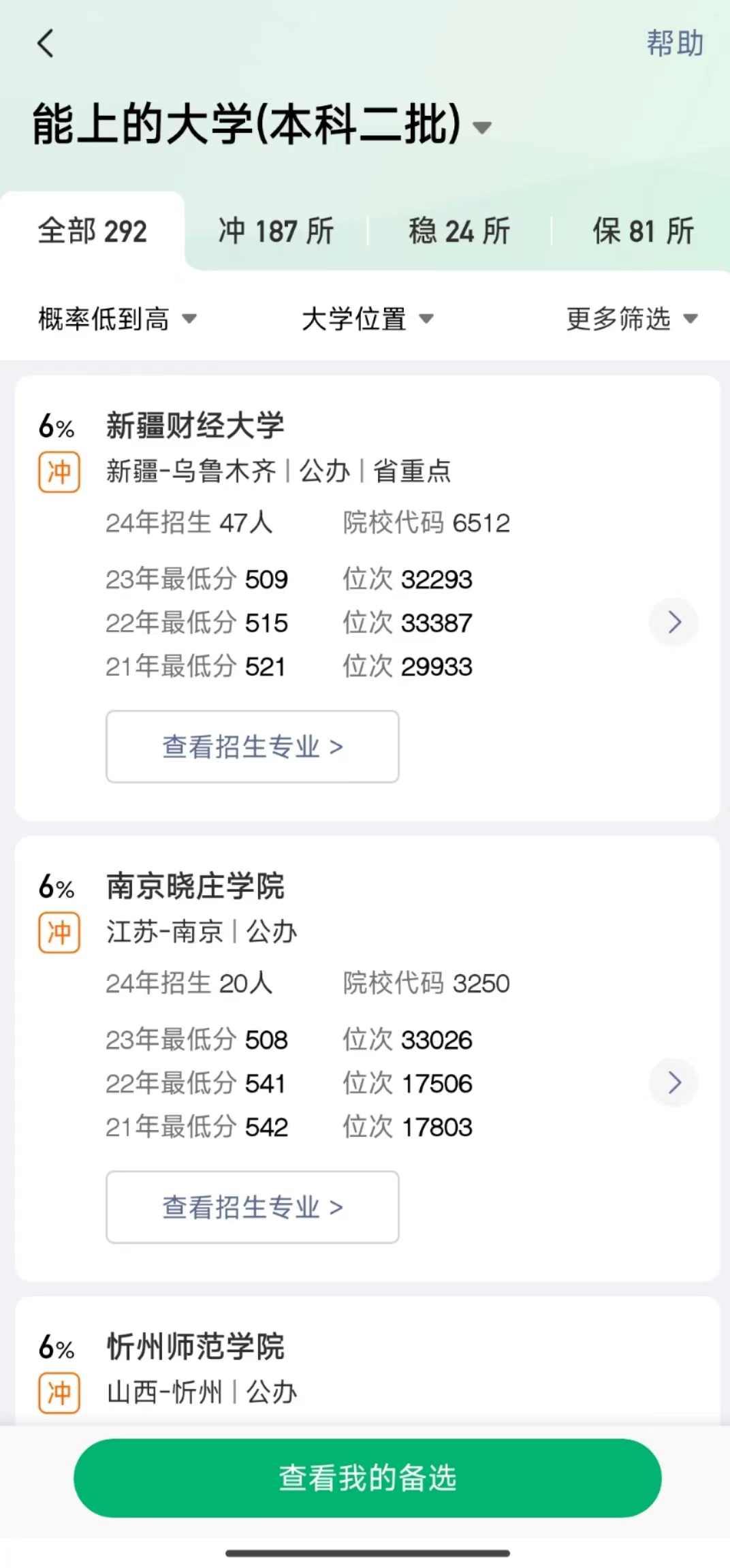Switch to the 稳 24 所 tab
This screenshot has height=1568, width=730.
point(459,232)
